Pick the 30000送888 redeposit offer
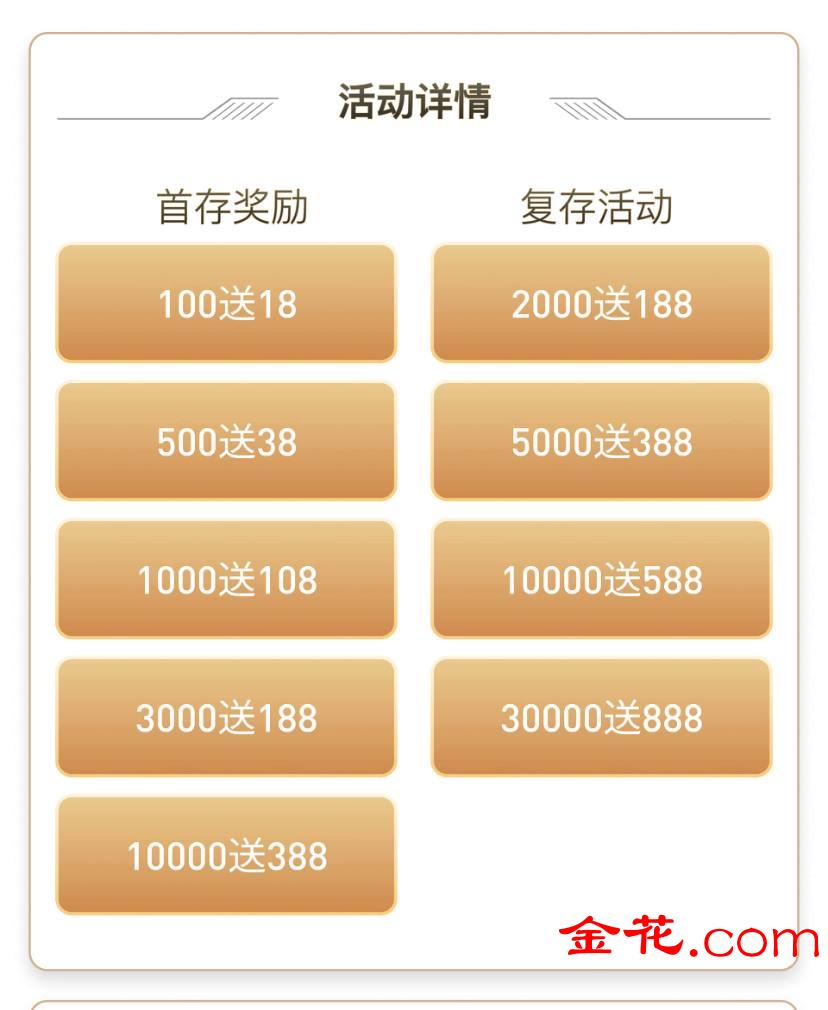828x1010 pixels. [x=601, y=717]
